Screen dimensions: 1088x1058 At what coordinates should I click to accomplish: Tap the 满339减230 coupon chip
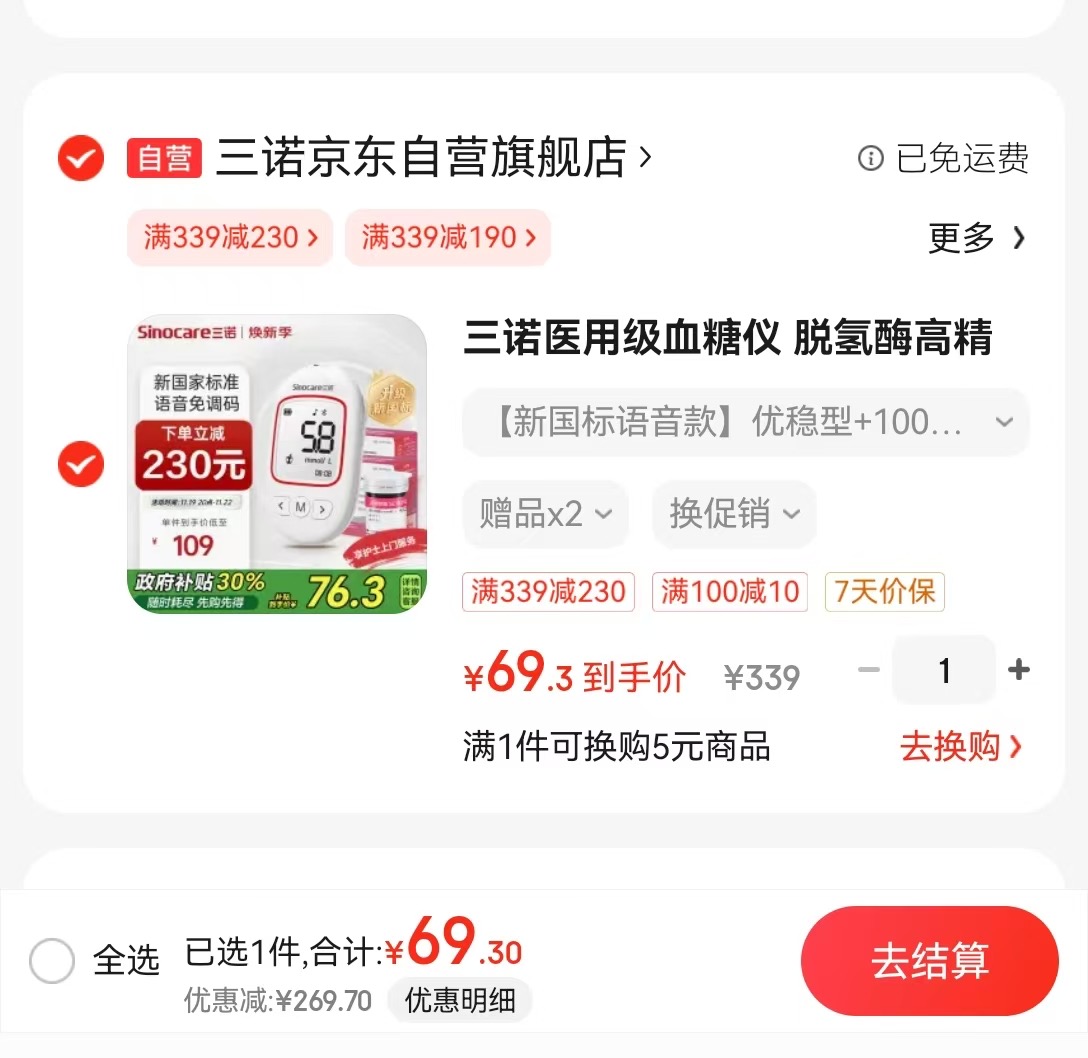click(230, 238)
